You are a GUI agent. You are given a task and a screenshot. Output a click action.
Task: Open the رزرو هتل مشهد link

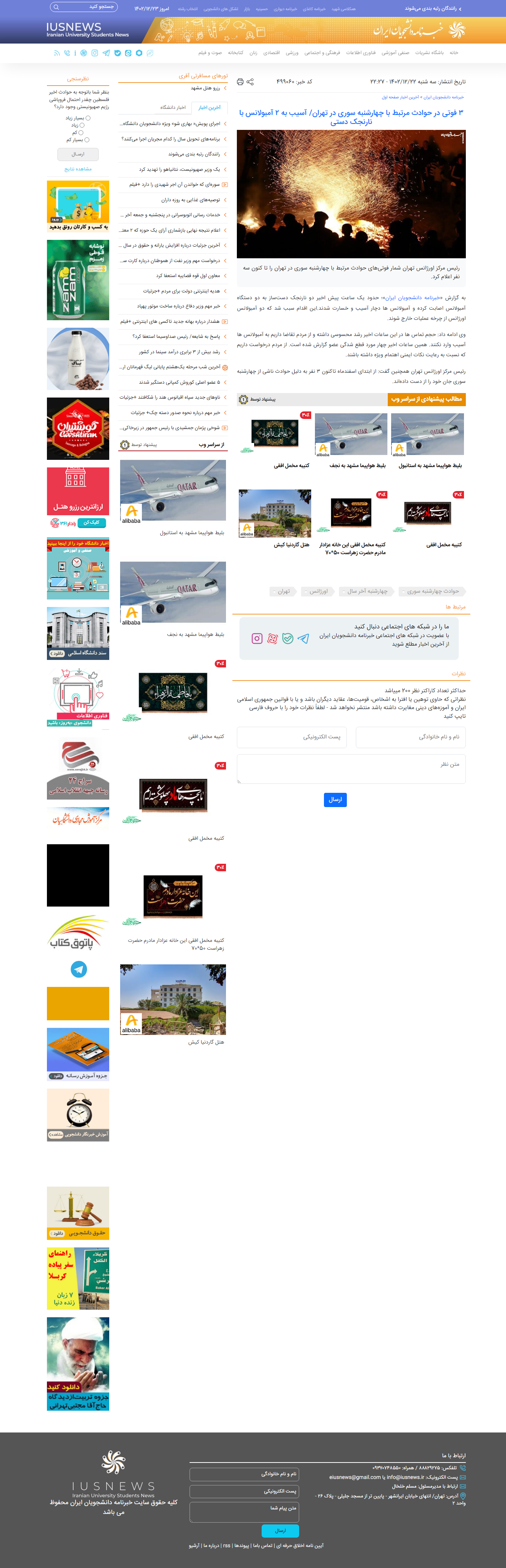205,88
